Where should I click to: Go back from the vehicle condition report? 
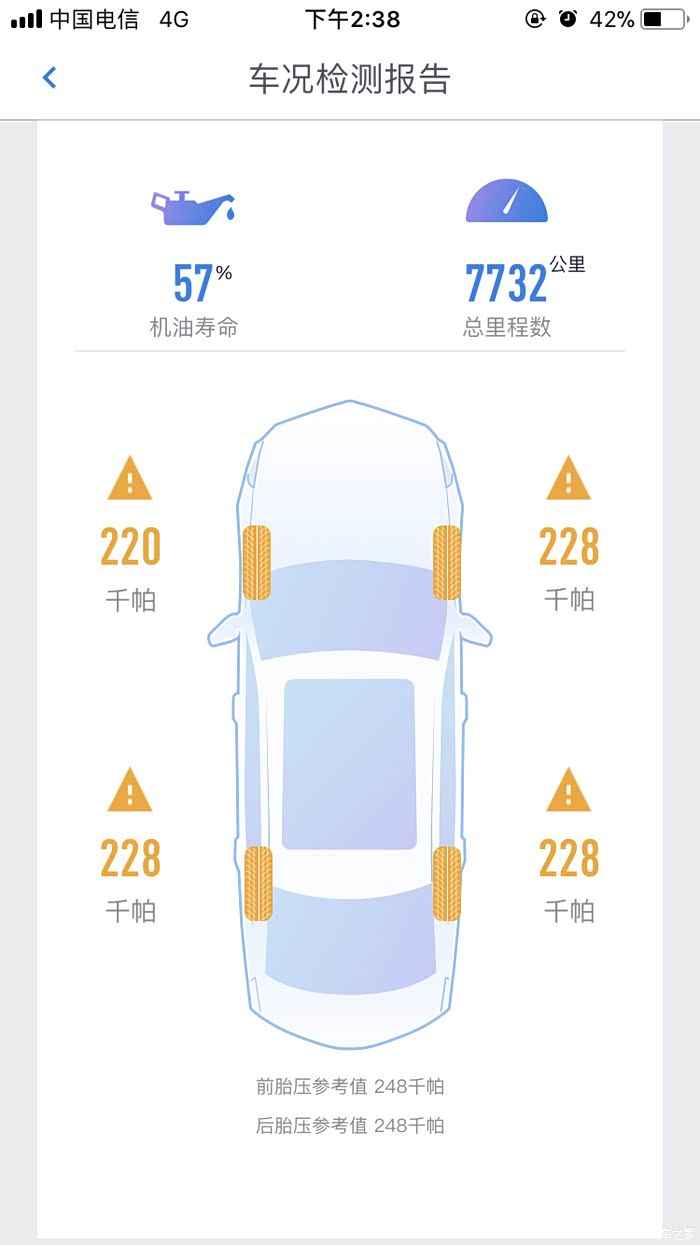[x=49, y=78]
